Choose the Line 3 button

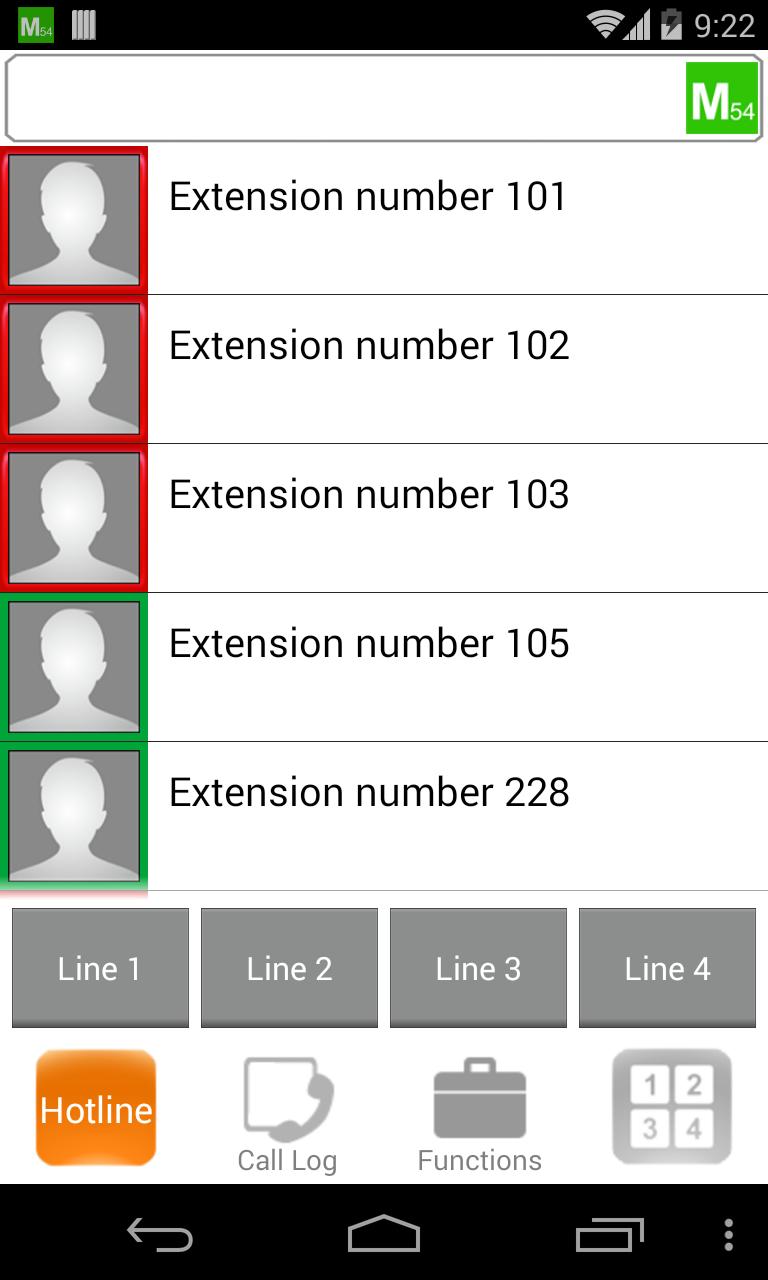coord(478,968)
